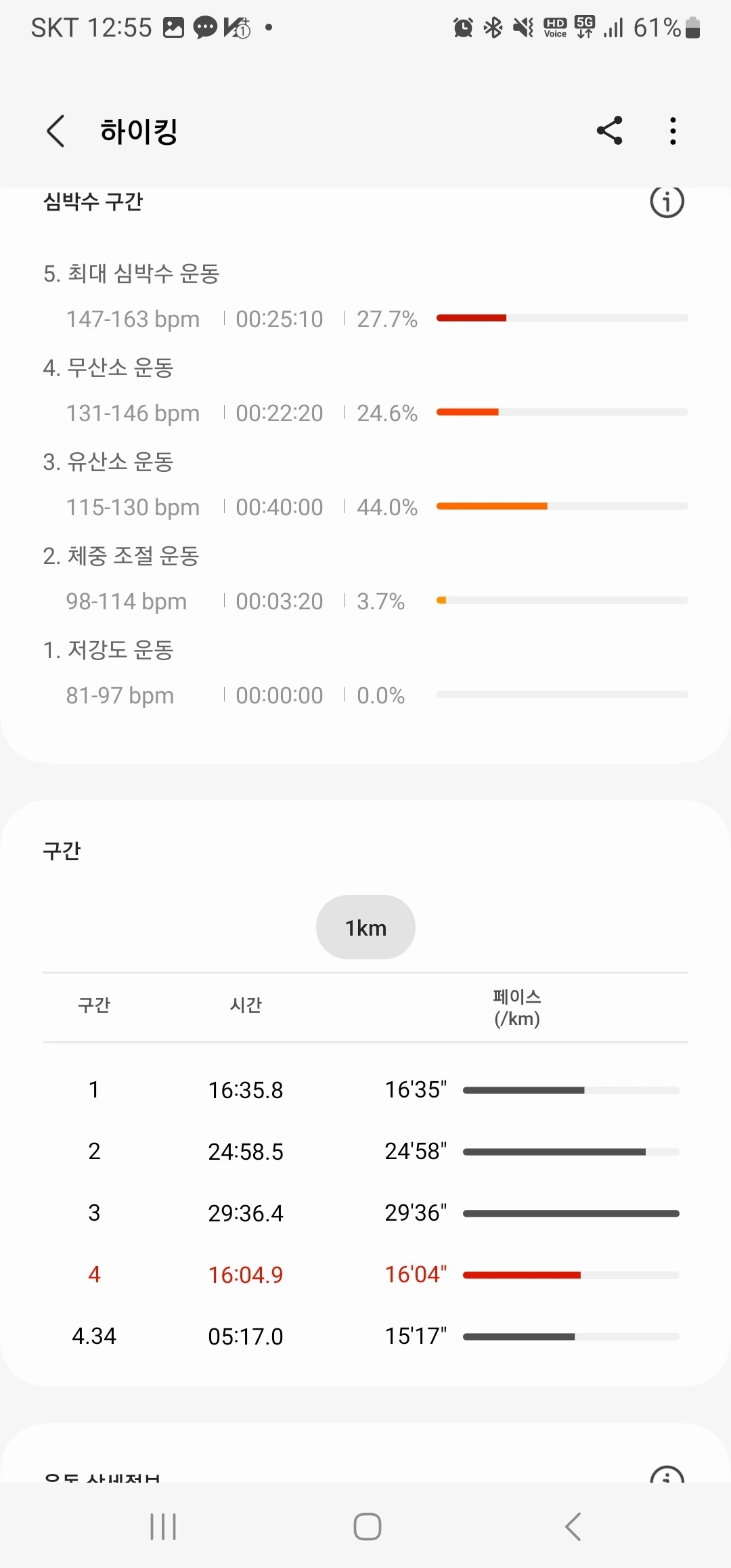Go to the home screen
The height and width of the screenshot is (1568, 731).
367,1527
